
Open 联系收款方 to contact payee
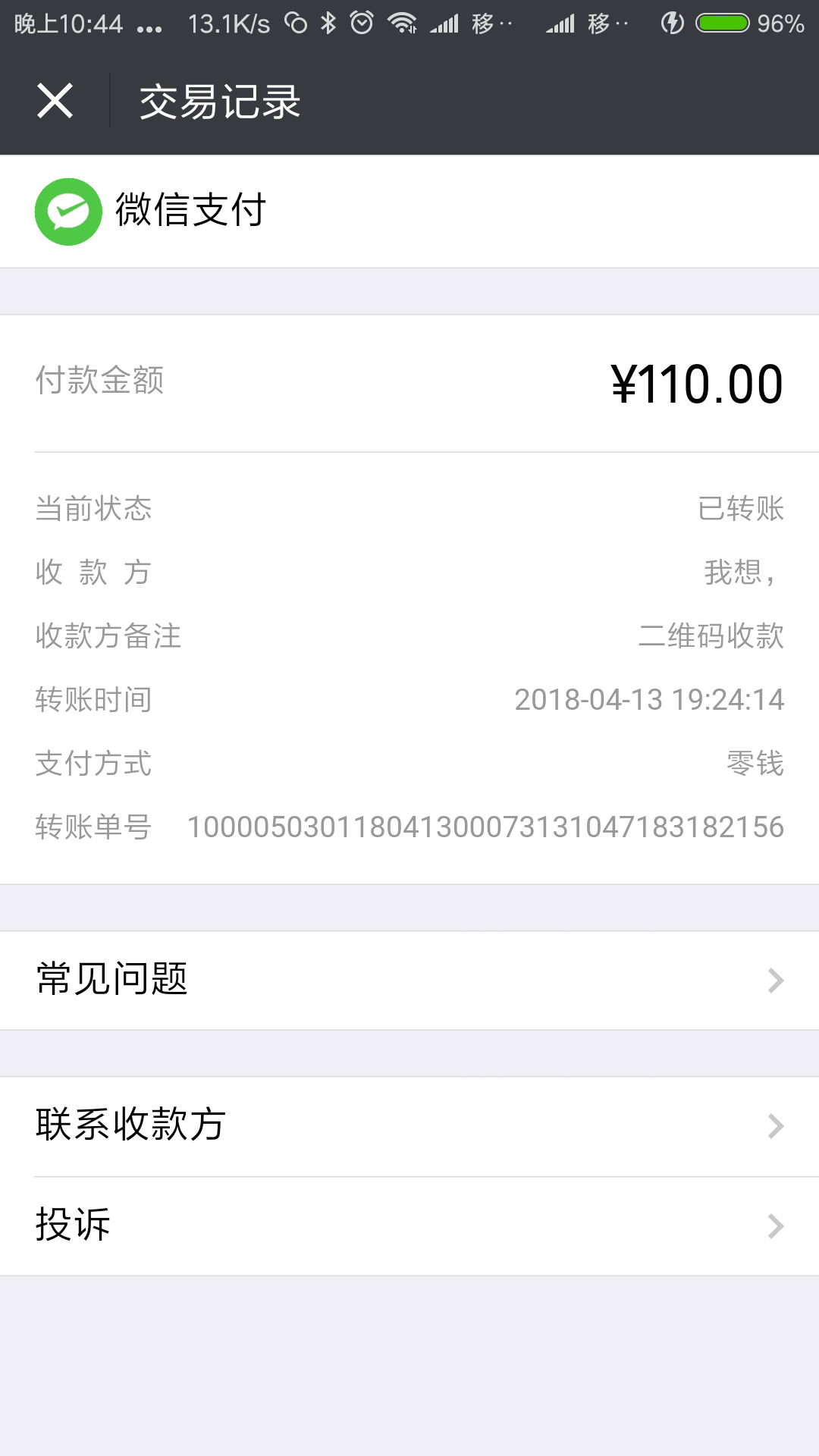[409, 1127]
